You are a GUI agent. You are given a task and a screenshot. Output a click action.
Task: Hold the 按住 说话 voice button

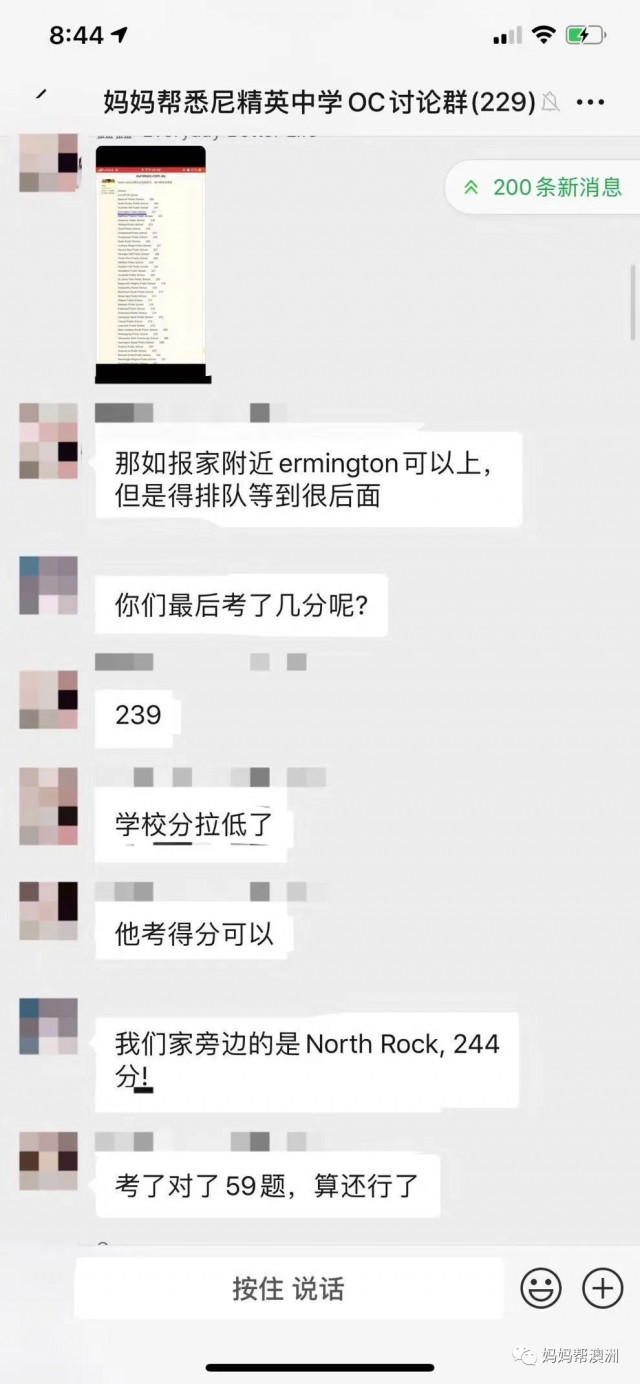coord(288,1288)
